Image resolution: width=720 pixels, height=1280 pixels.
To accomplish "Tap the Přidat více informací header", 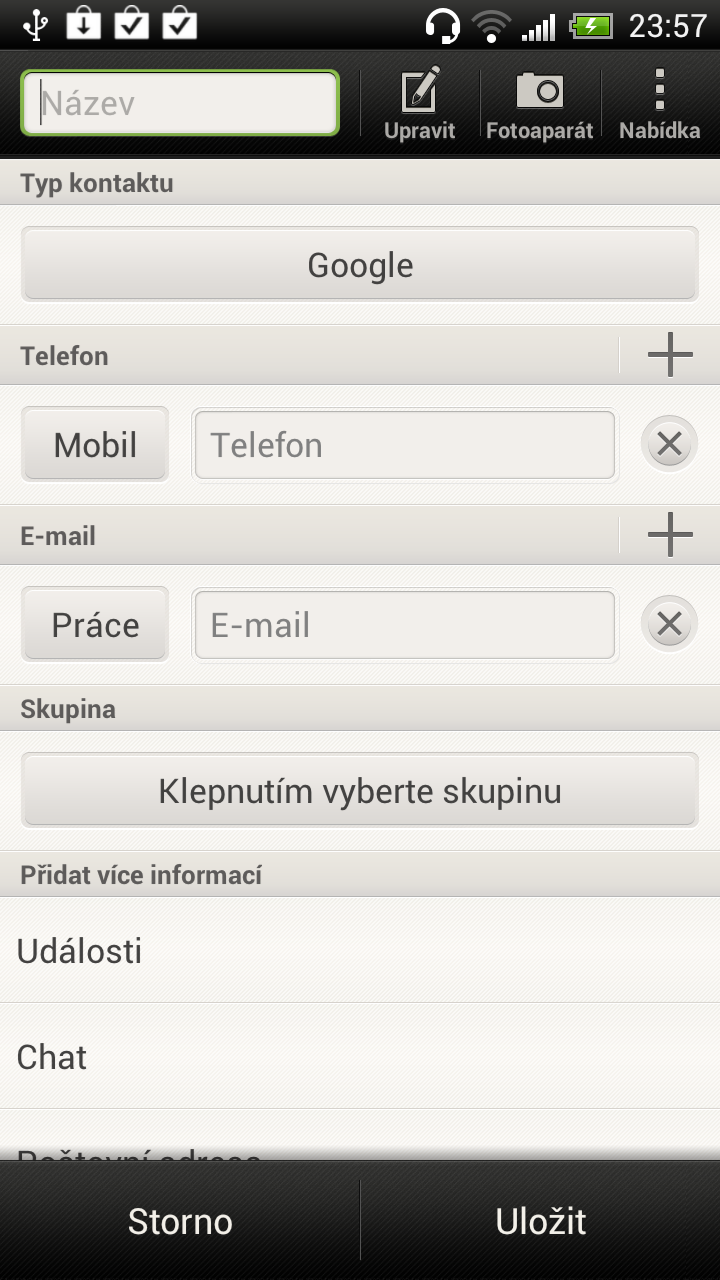I will (x=140, y=874).
